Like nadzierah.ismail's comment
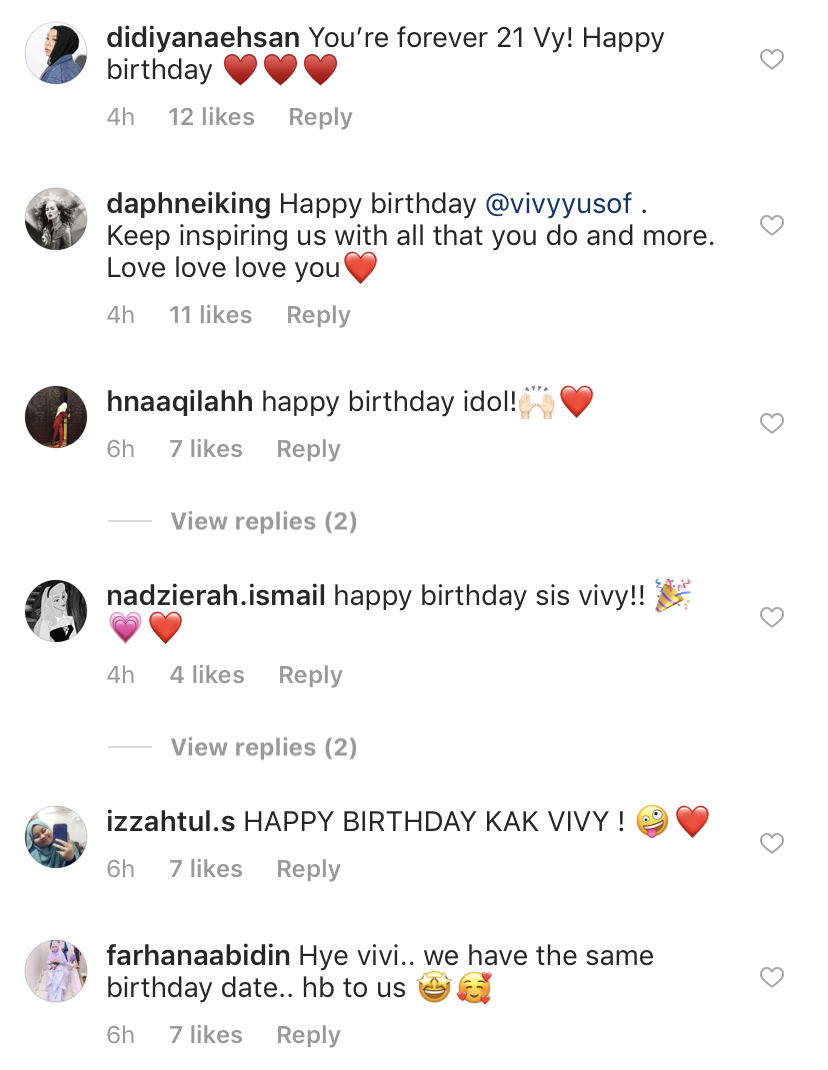 tap(772, 618)
